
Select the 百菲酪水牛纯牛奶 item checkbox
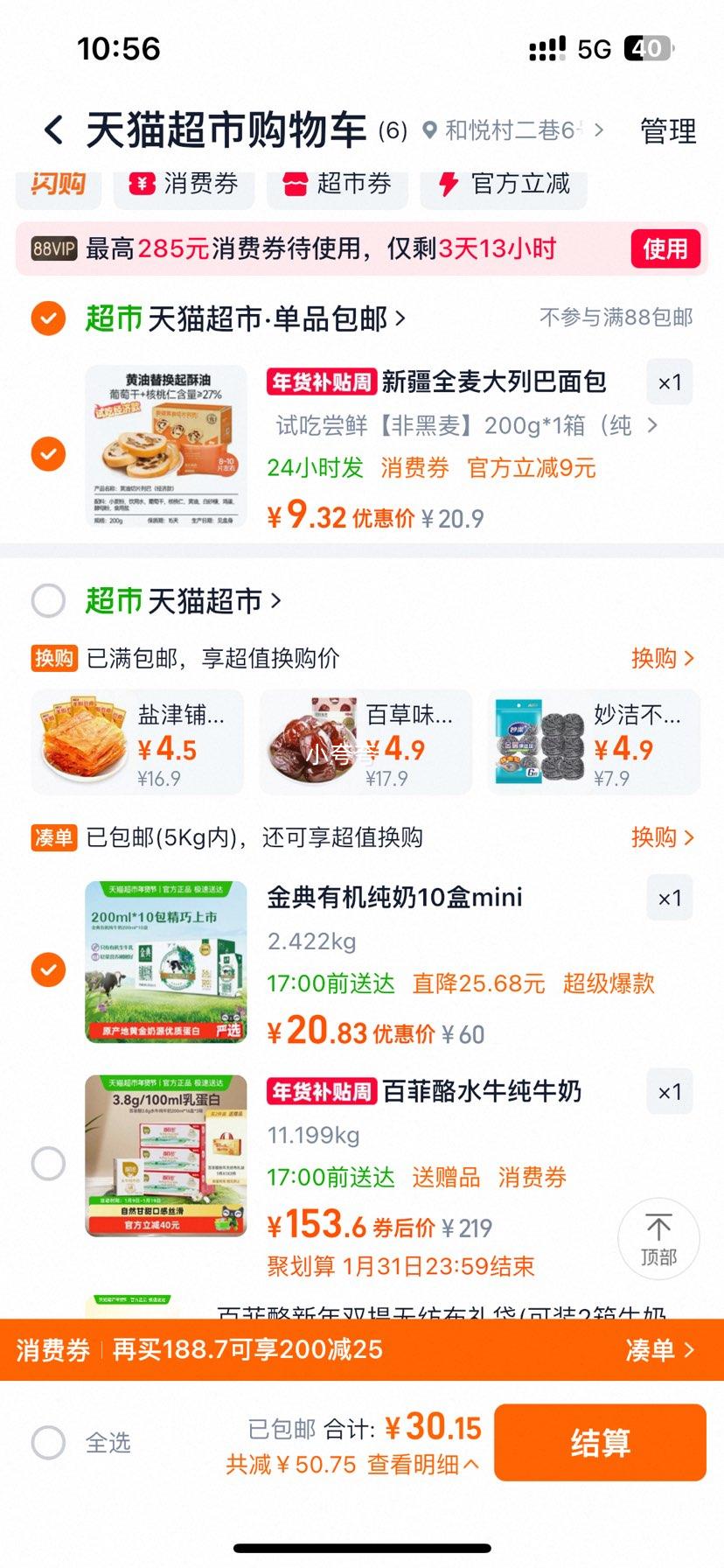pyautogui.click(x=50, y=1163)
